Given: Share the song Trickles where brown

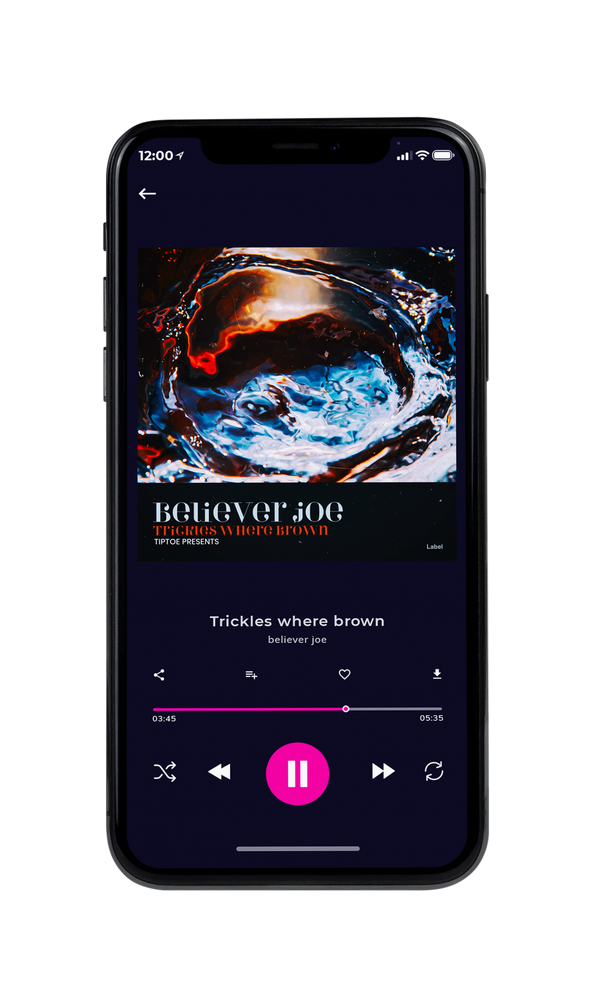Looking at the screenshot, I should [x=159, y=675].
